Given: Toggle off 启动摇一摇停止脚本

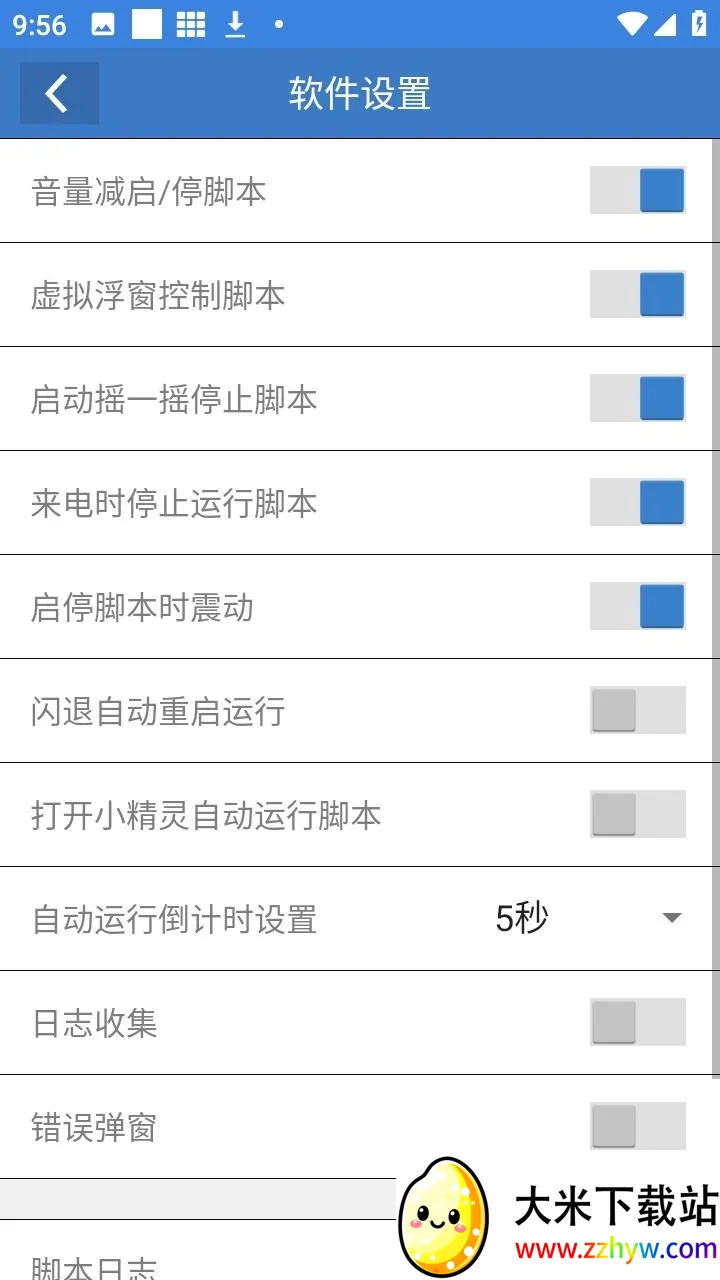Looking at the screenshot, I should (x=637, y=399).
